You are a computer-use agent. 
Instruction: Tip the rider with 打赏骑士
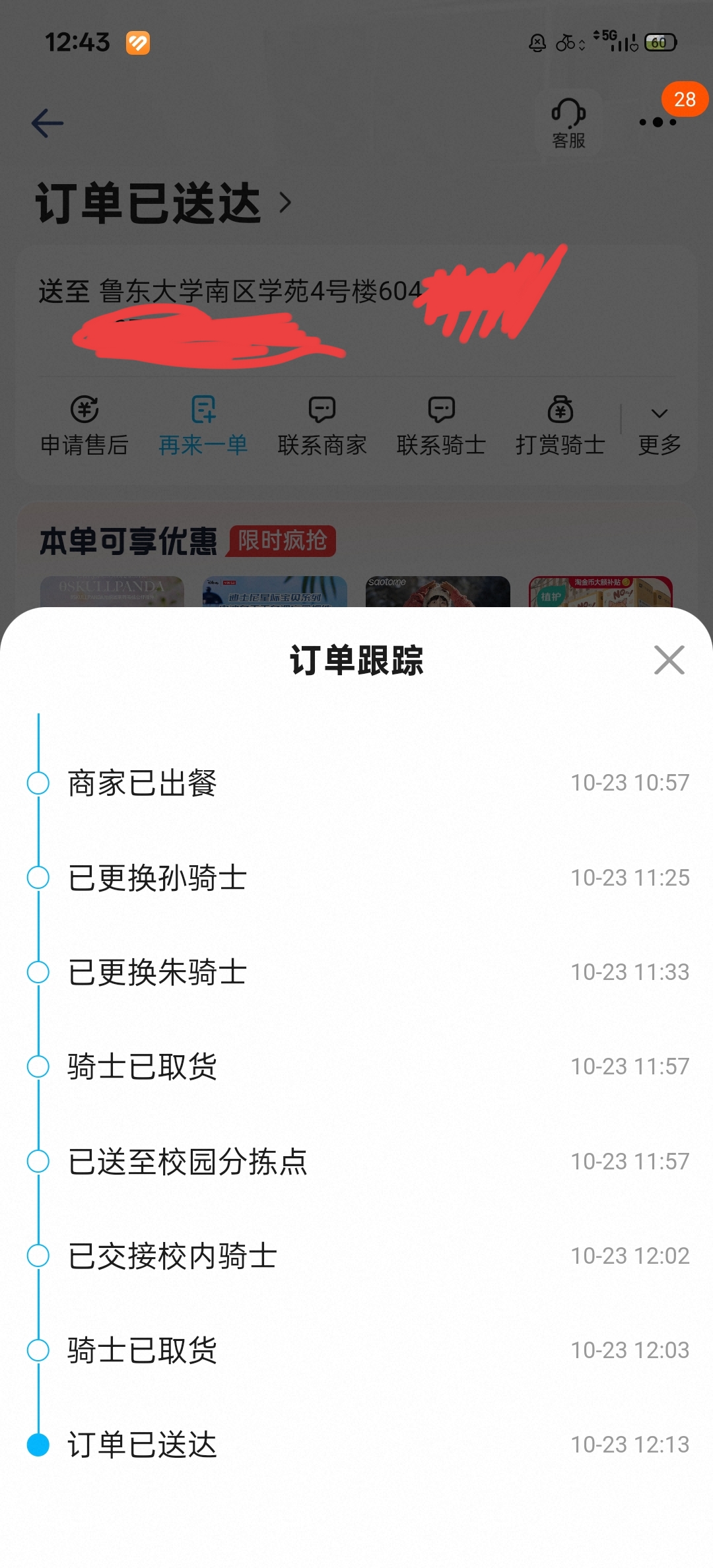pos(560,426)
